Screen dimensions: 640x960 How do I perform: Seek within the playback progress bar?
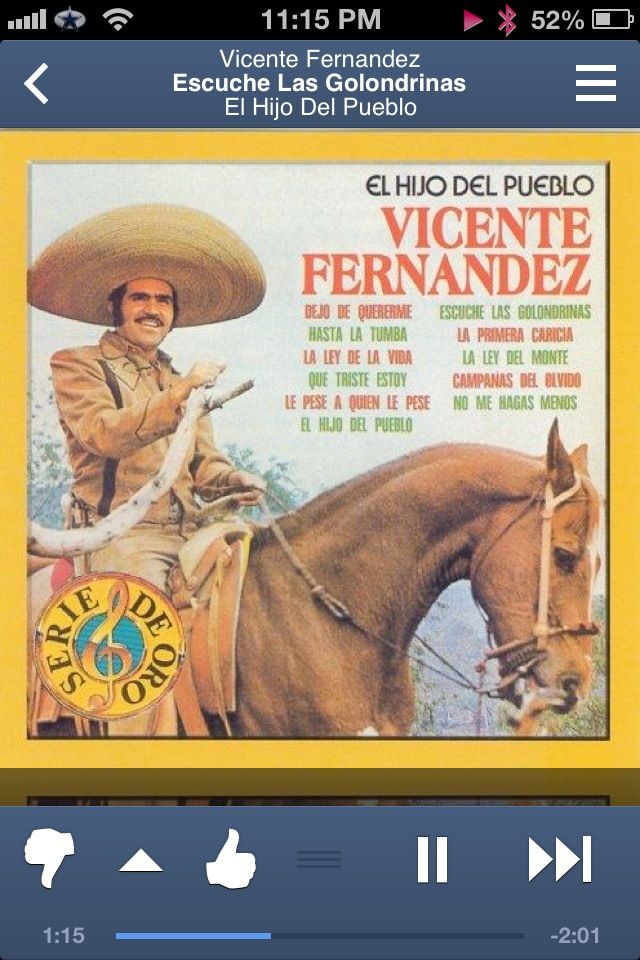click(x=320, y=936)
